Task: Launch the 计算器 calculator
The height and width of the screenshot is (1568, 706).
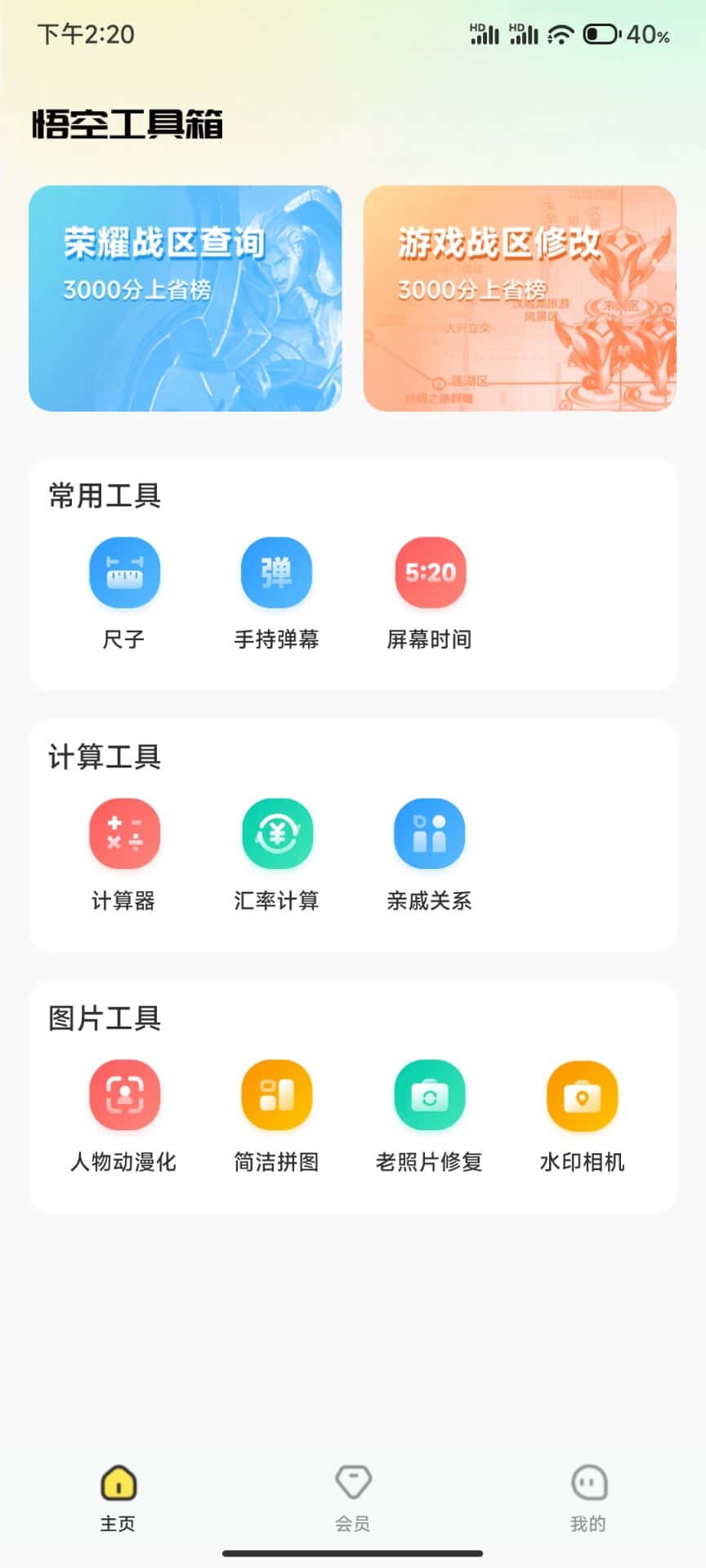Action: tap(124, 834)
